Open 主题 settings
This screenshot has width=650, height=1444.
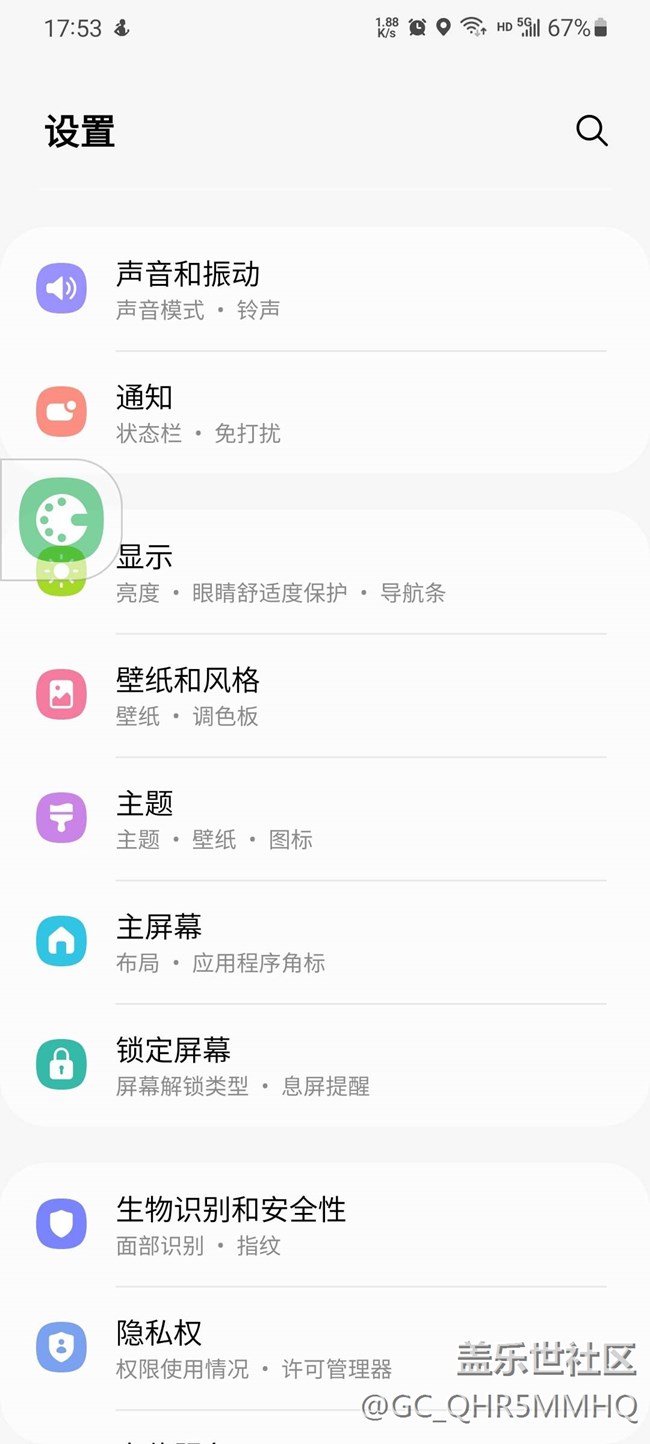click(325, 819)
